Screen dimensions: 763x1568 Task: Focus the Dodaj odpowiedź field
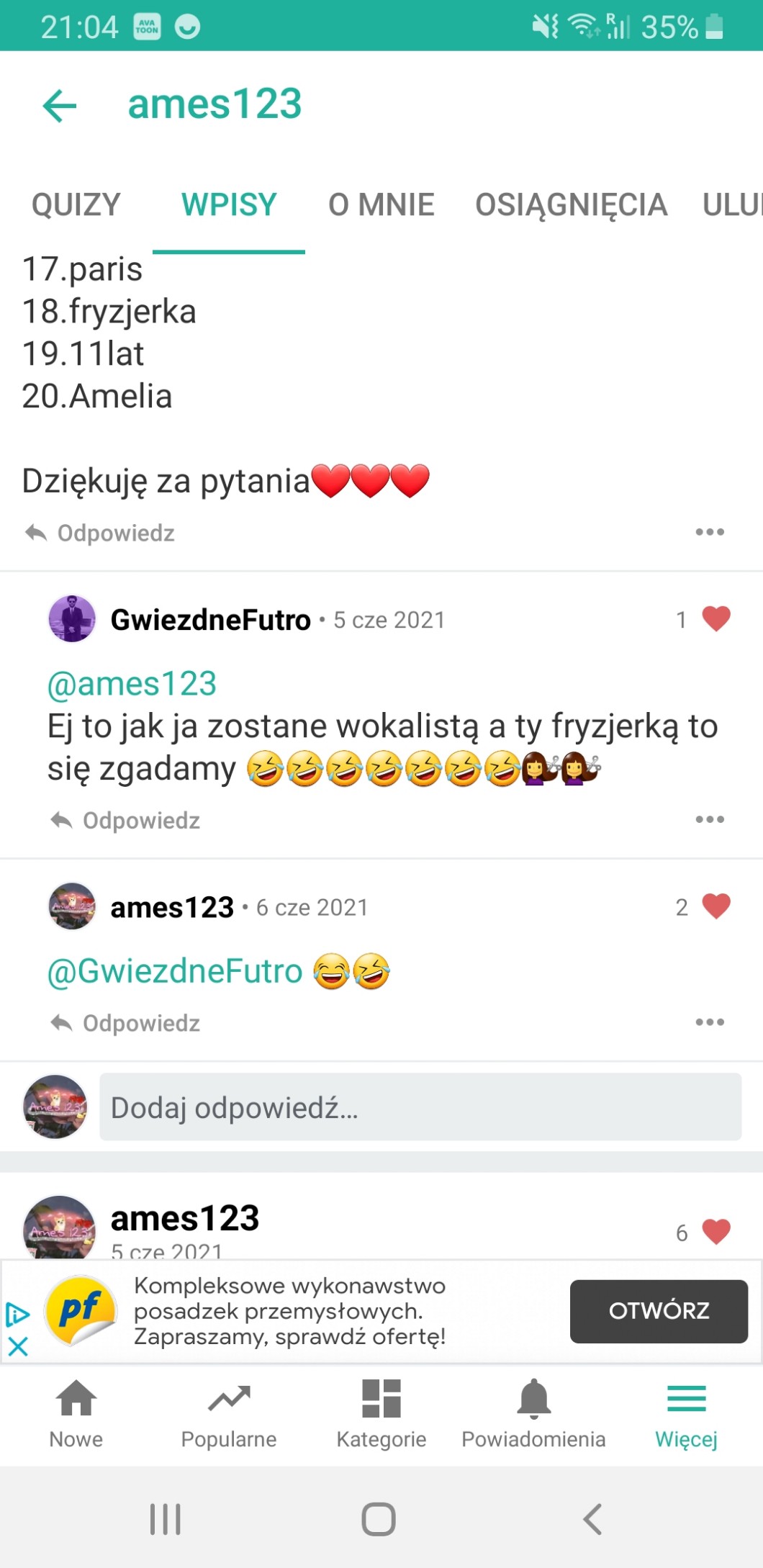(420, 1107)
